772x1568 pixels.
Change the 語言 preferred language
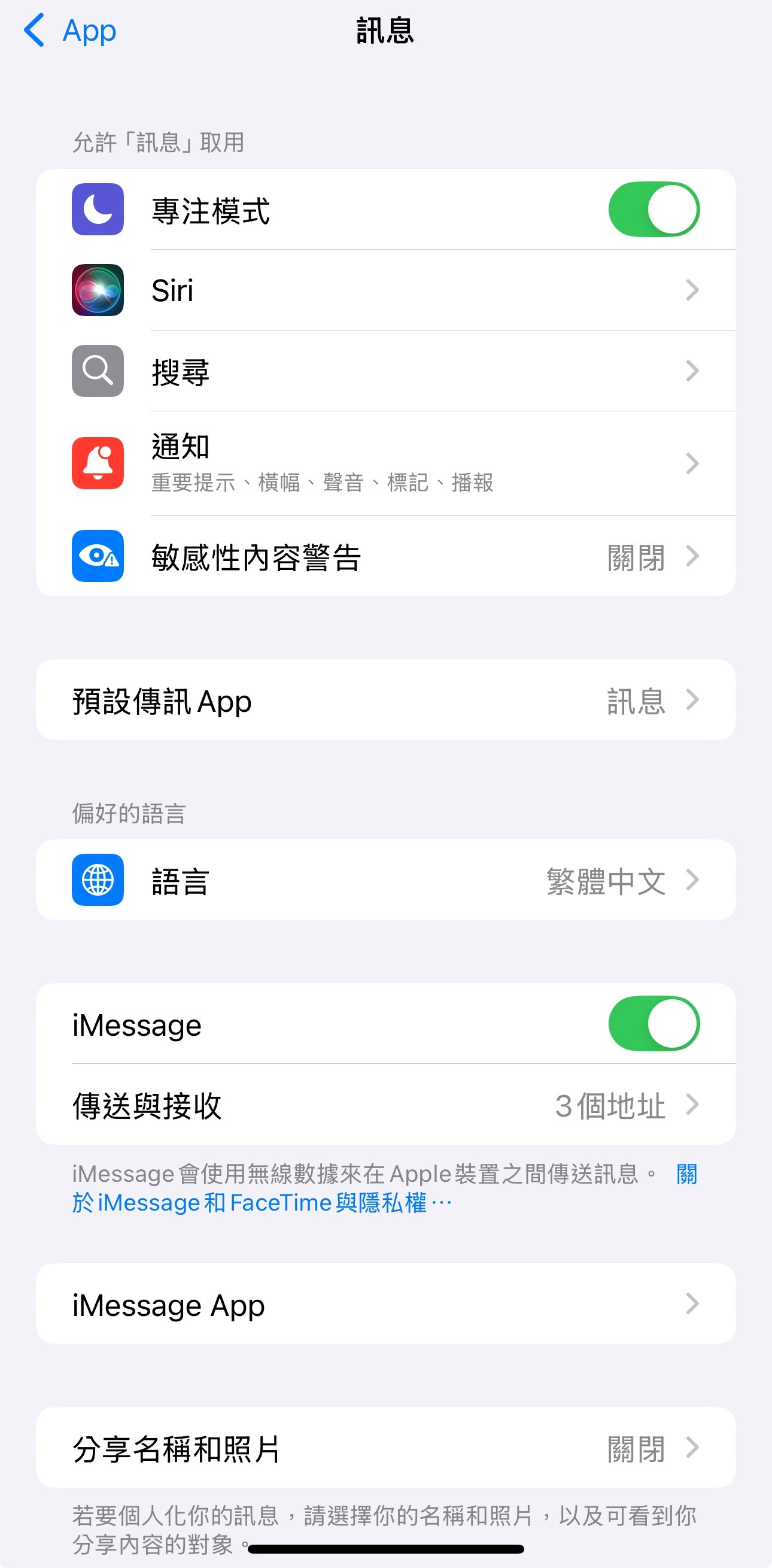tap(385, 881)
